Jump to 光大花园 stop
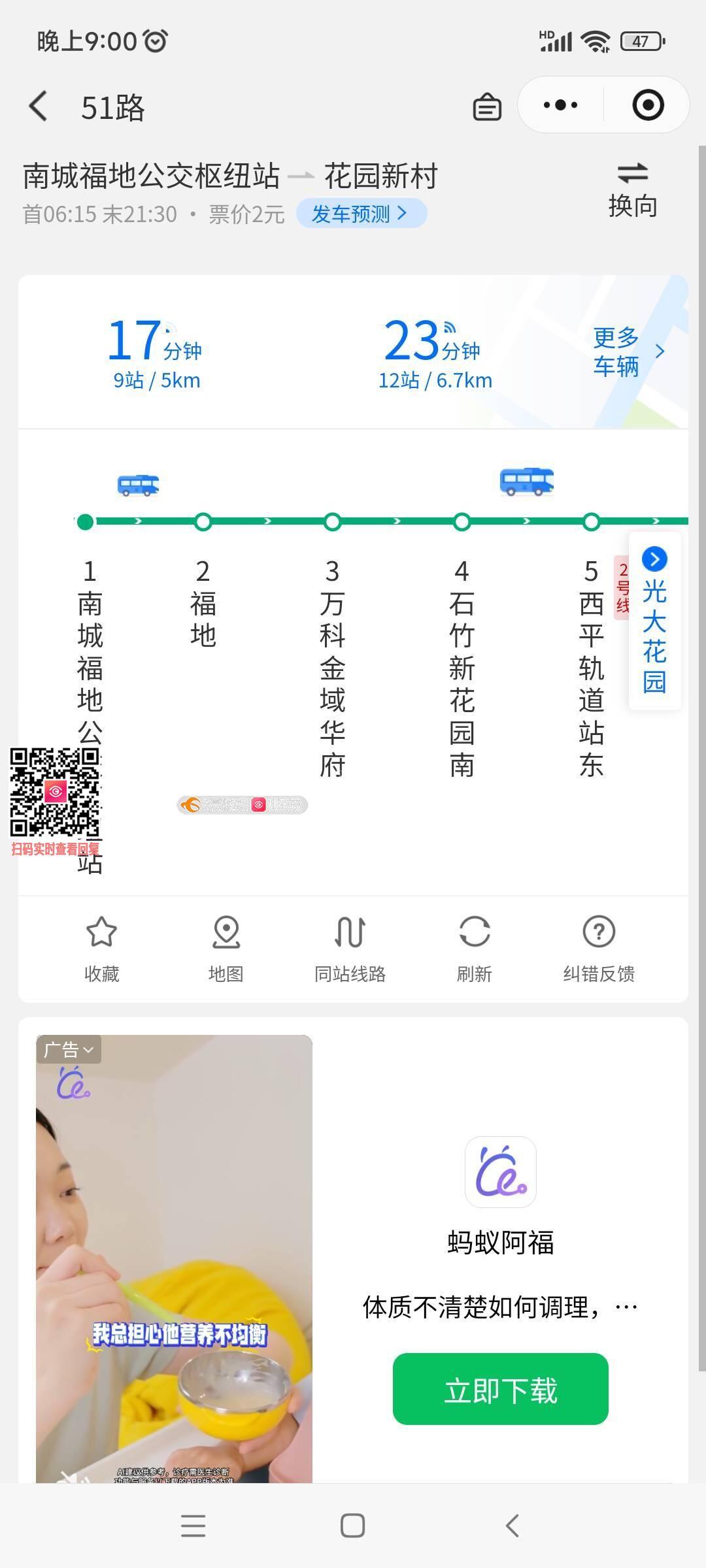 (x=654, y=621)
